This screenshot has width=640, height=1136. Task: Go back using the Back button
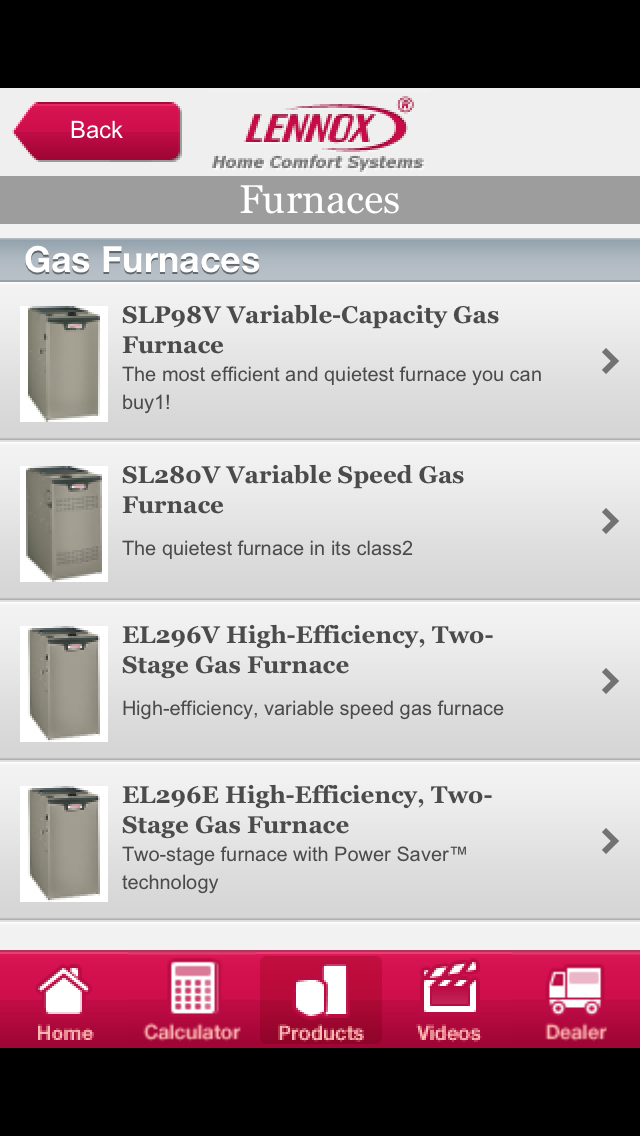97,131
